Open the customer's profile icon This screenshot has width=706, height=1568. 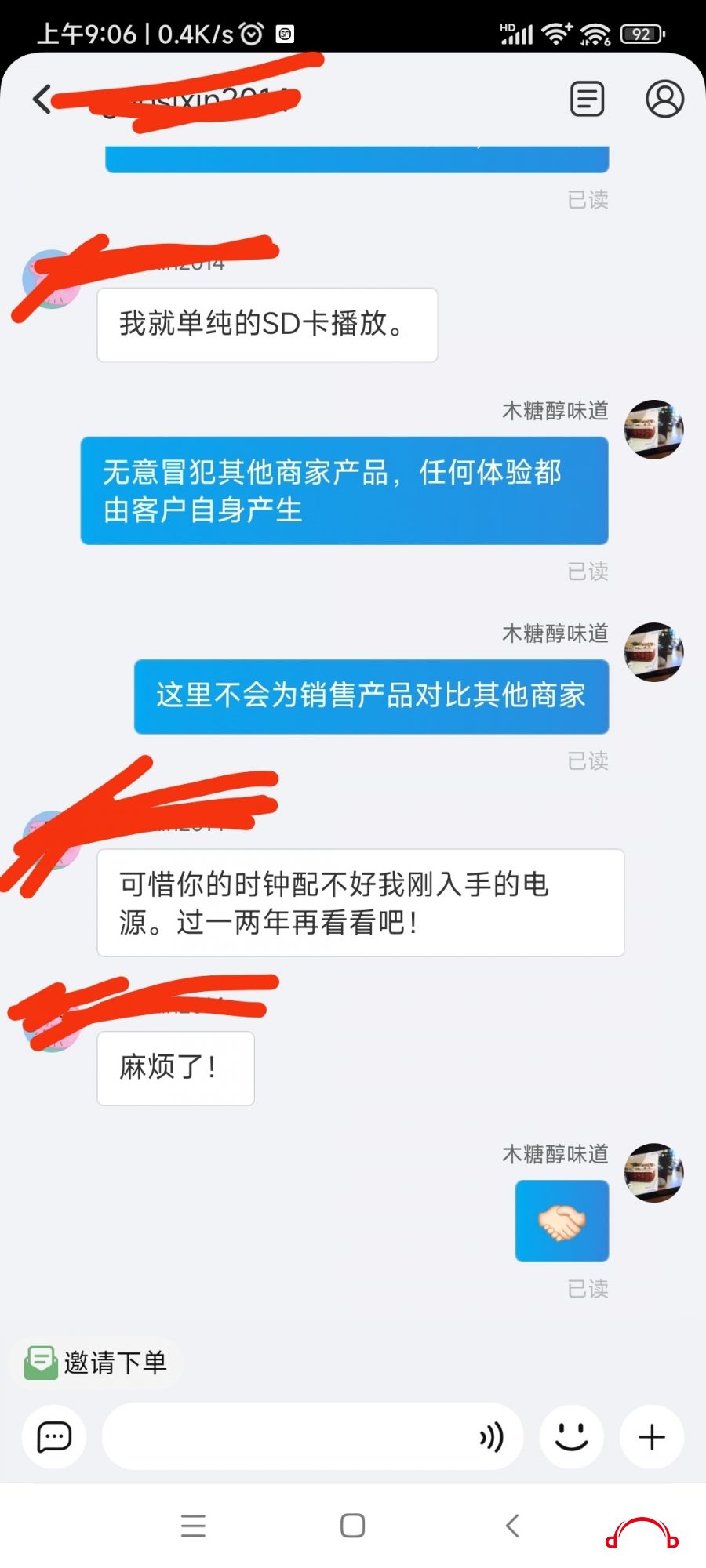(x=664, y=99)
